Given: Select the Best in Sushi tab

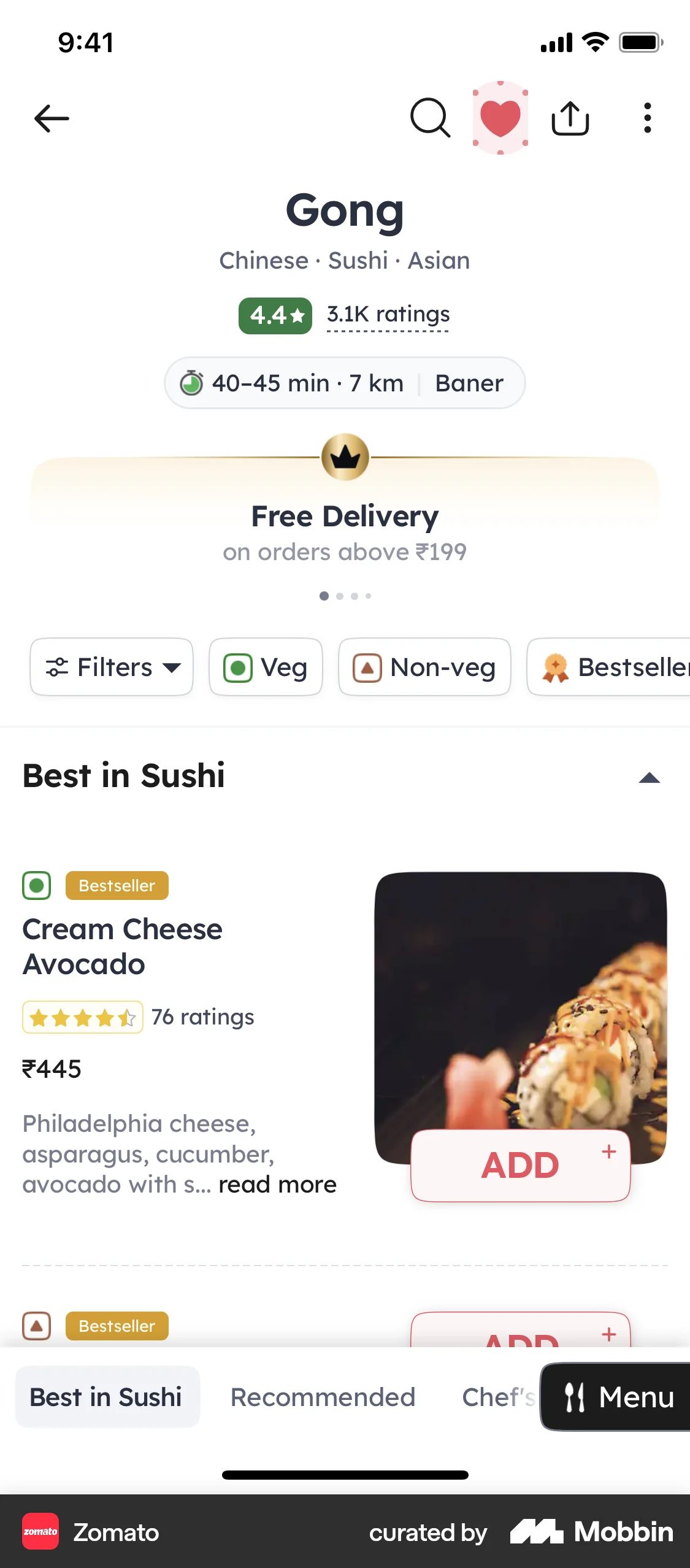Looking at the screenshot, I should 106,1397.
